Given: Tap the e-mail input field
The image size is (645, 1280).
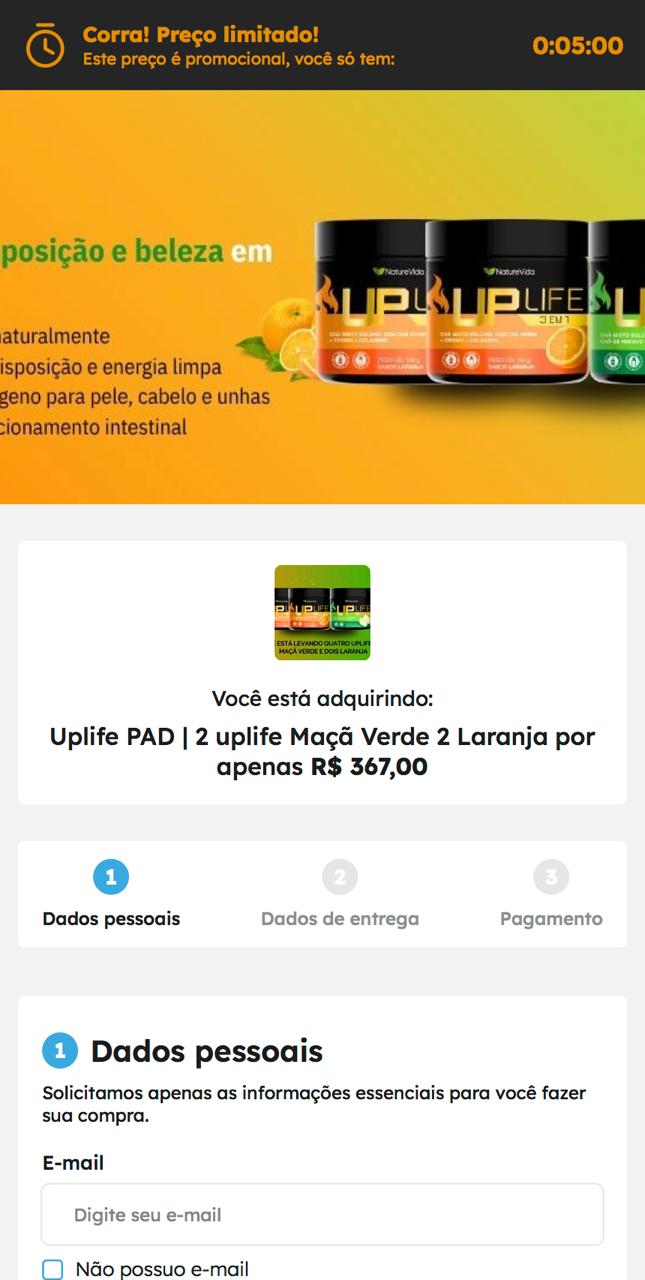Looking at the screenshot, I should 322,1215.
